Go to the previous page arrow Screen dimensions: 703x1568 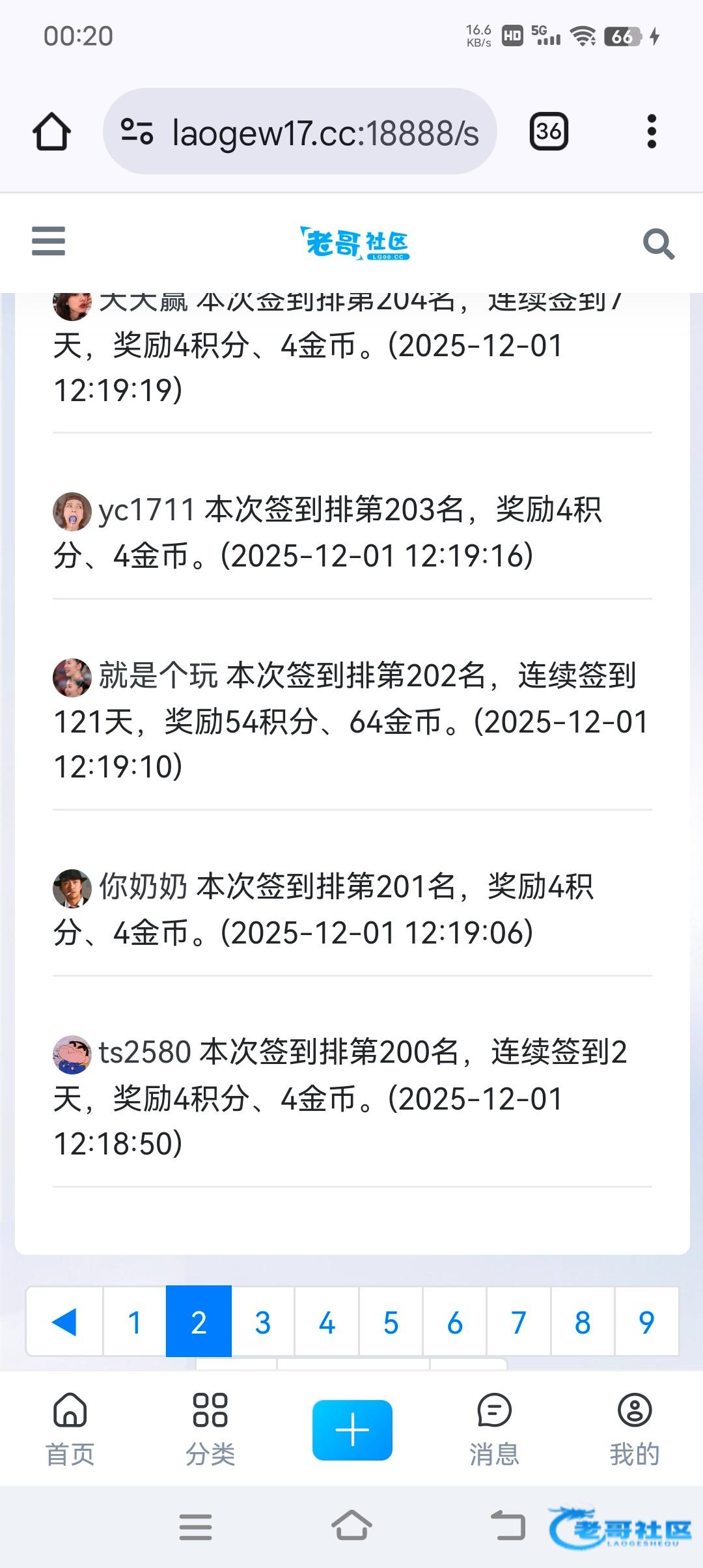(64, 1322)
